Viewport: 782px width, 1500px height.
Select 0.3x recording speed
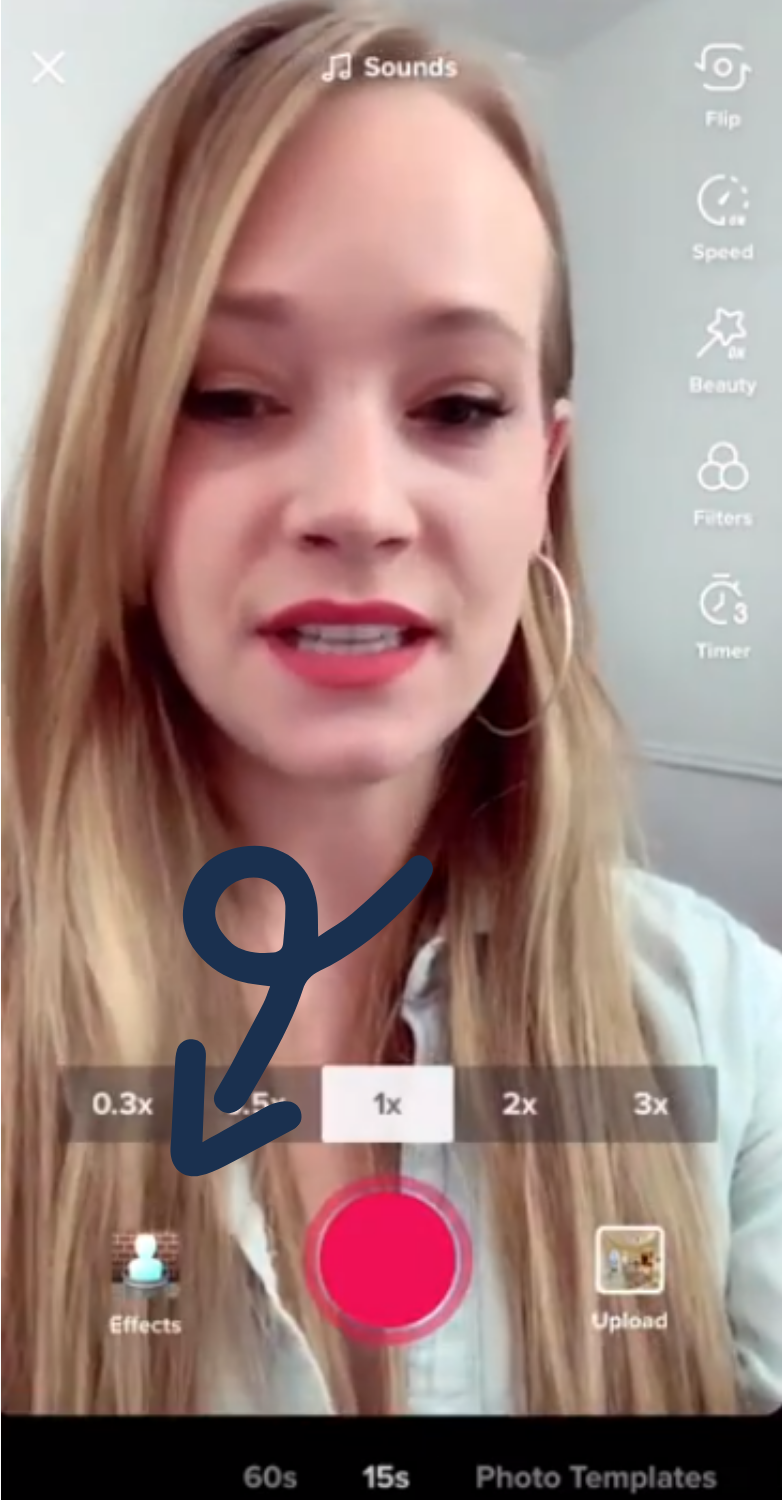point(122,1104)
